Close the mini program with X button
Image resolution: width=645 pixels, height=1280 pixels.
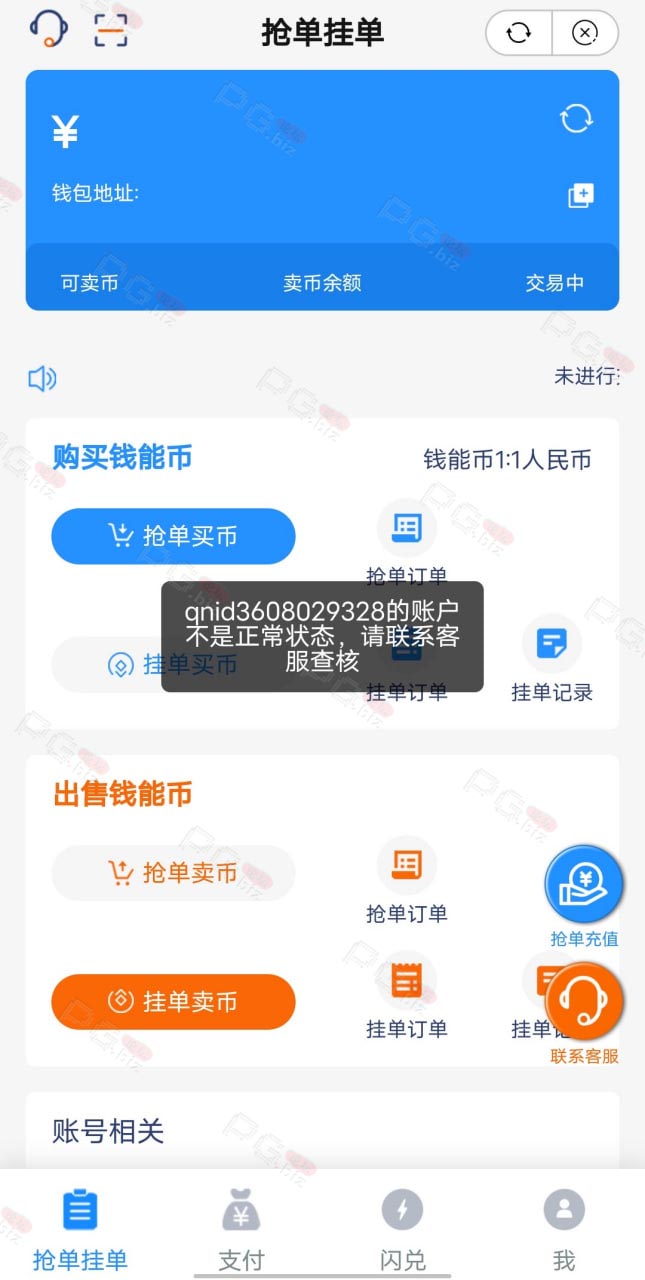click(585, 33)
